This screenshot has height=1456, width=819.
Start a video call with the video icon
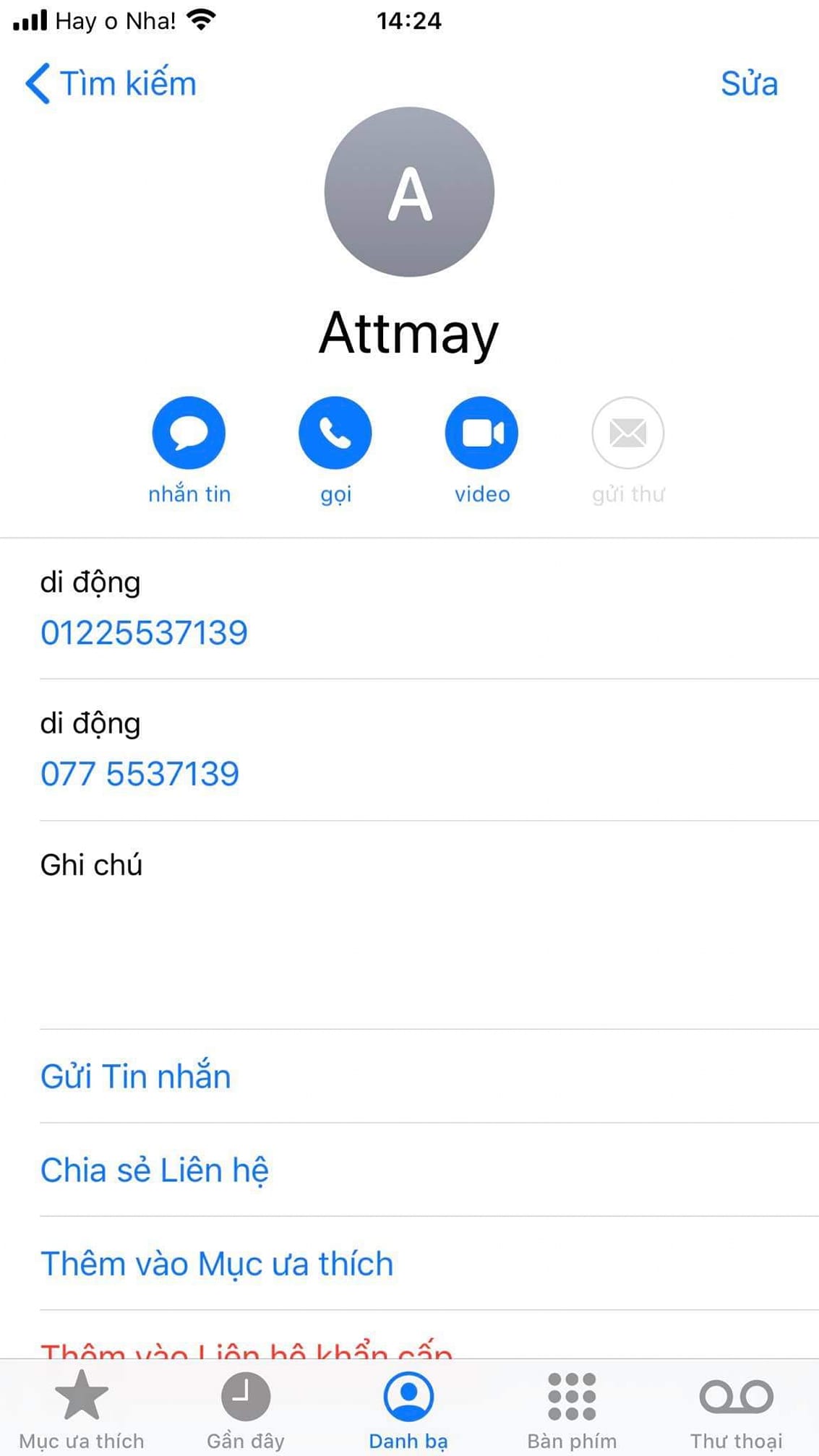482,431
